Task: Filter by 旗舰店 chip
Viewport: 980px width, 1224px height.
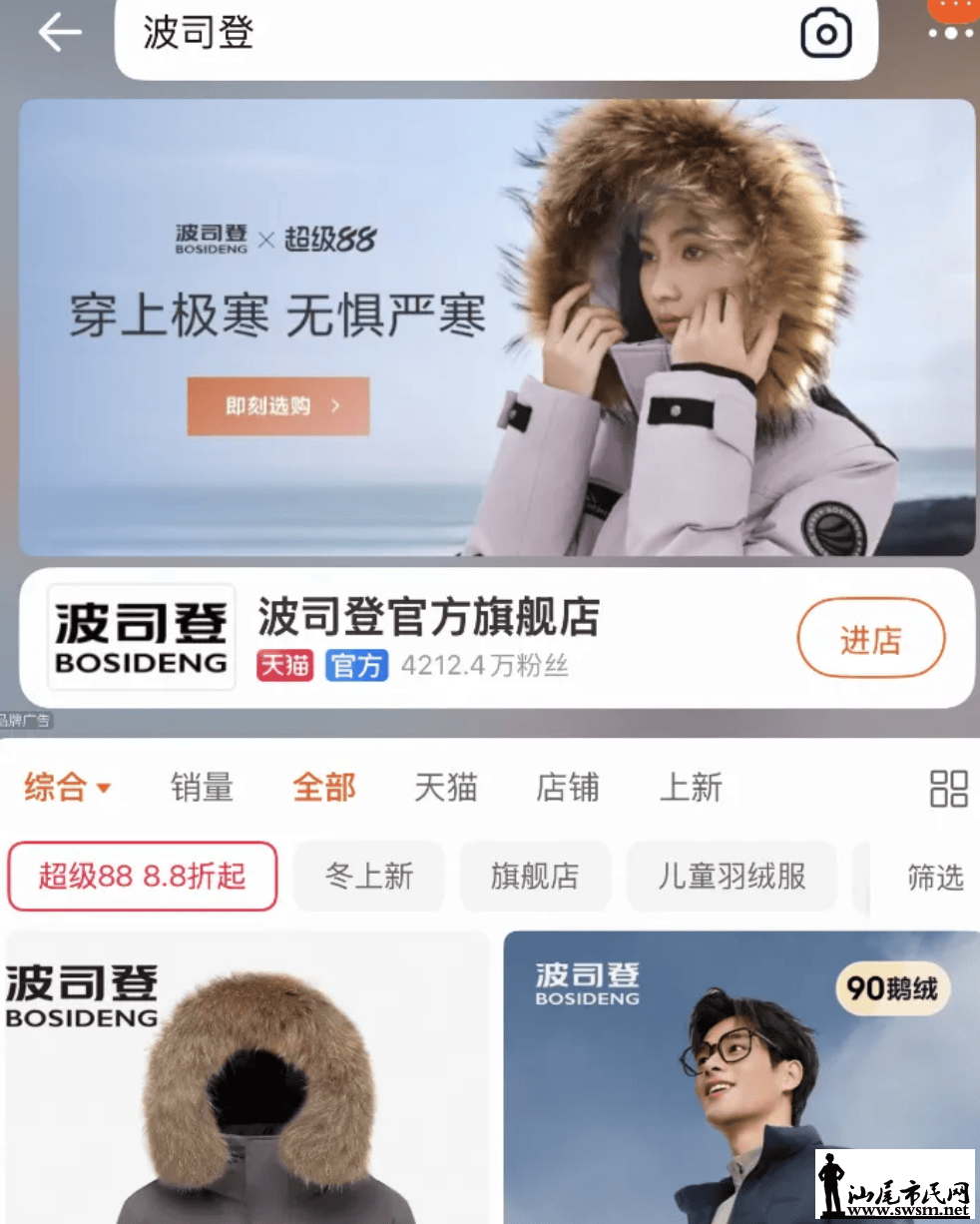Action: [535, 877]
